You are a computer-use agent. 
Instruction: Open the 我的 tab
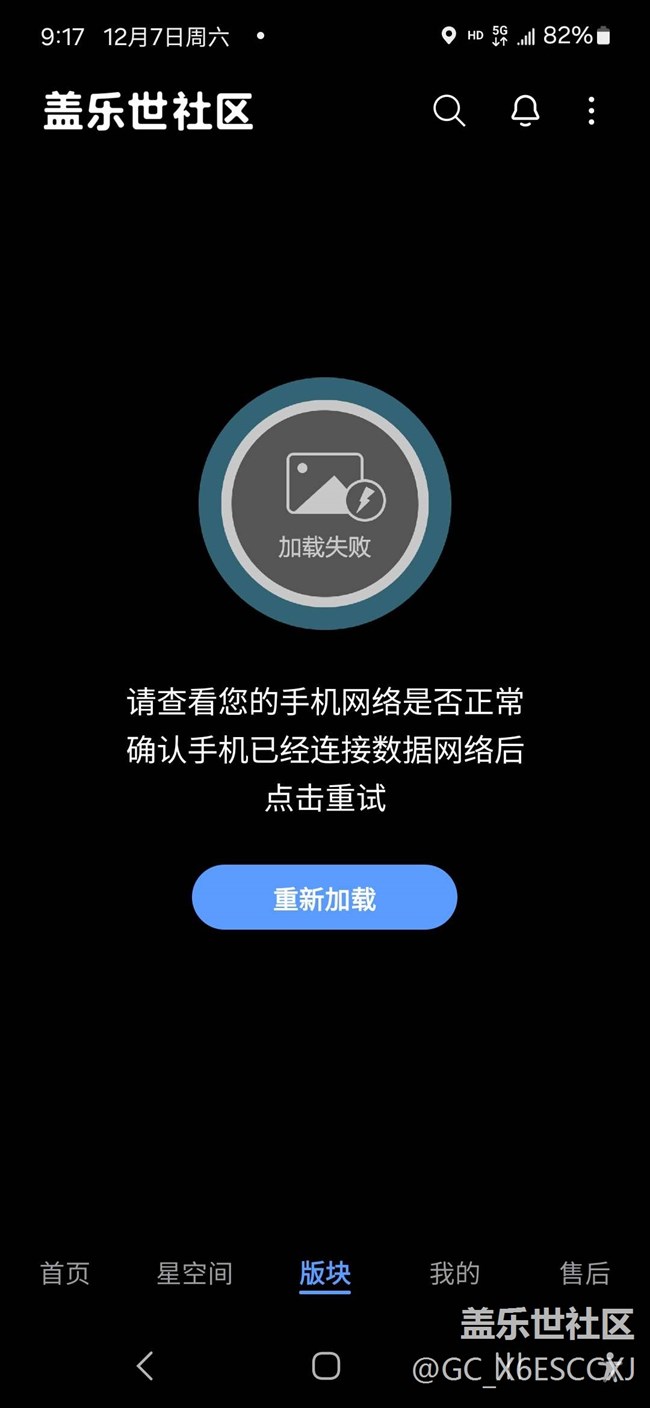click(455, 1273)
